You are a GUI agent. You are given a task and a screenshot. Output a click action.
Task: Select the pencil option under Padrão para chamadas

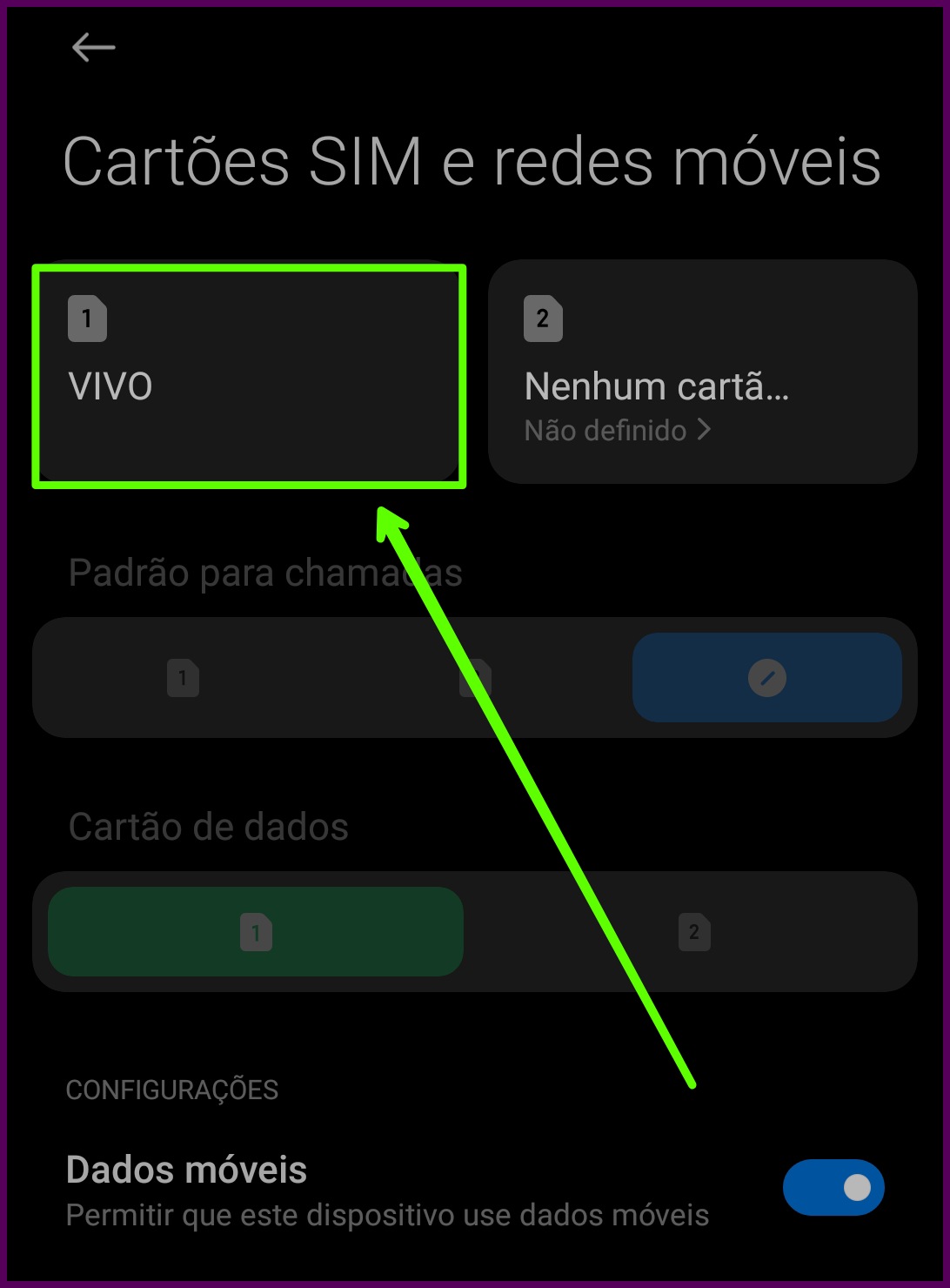point(766,678)
